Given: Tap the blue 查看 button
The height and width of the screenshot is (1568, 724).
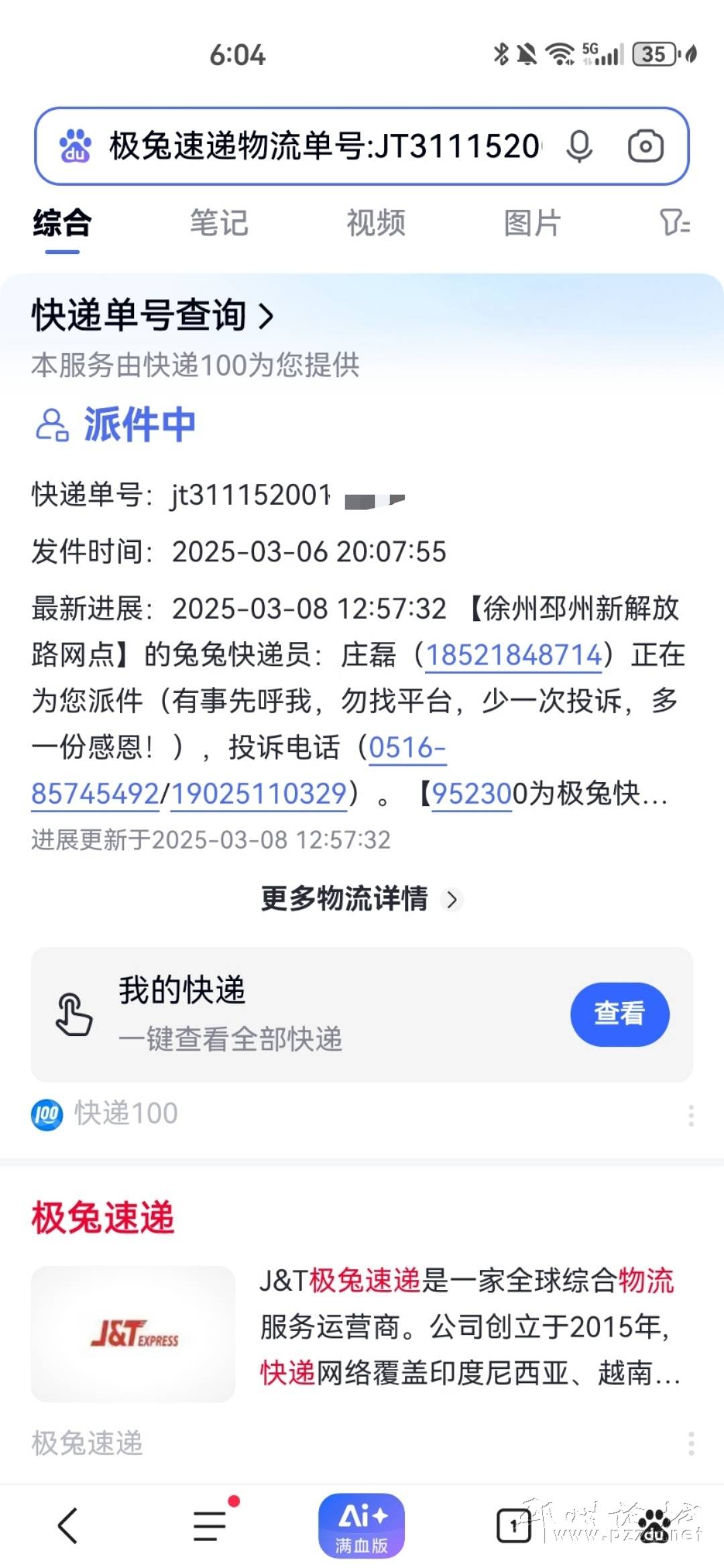Looking at the screenshot, I should pyautogui.click(x=619, y=1014).
